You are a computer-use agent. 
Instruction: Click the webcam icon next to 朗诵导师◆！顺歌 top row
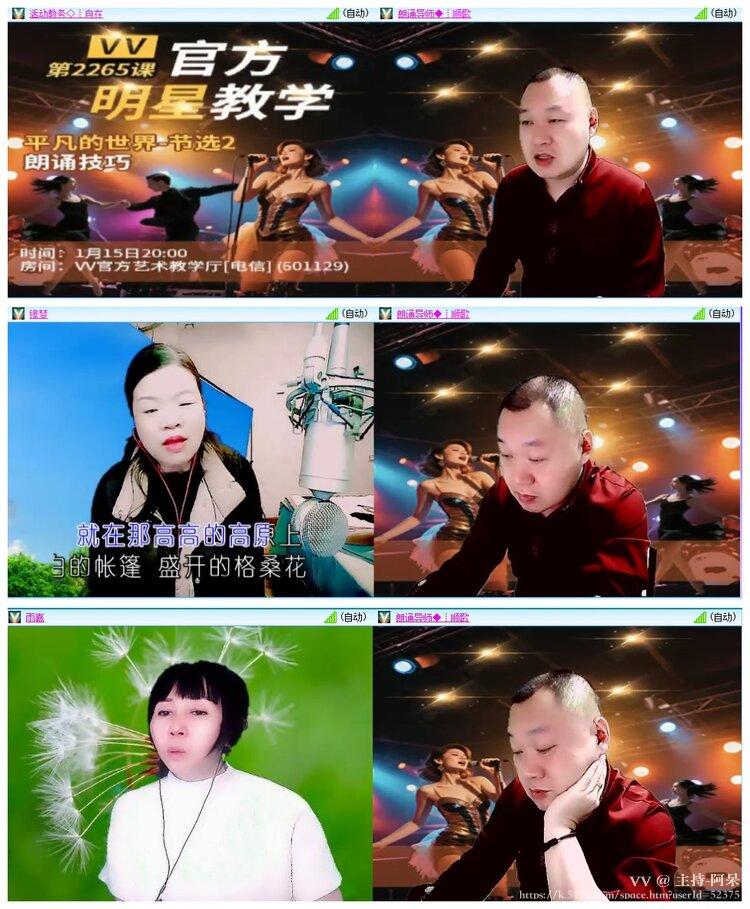pos(387,12)
